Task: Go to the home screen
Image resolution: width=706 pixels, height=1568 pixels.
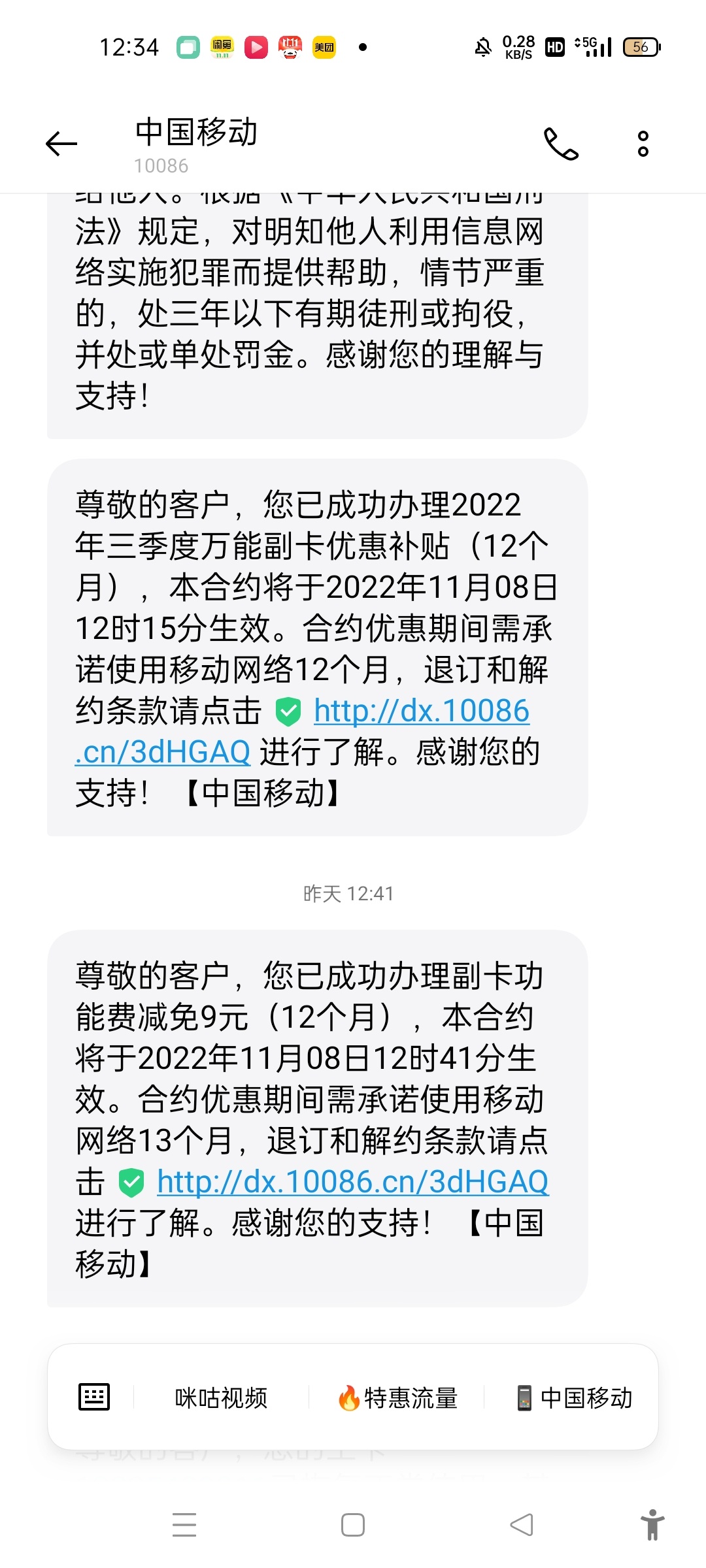Action: 353,1525
